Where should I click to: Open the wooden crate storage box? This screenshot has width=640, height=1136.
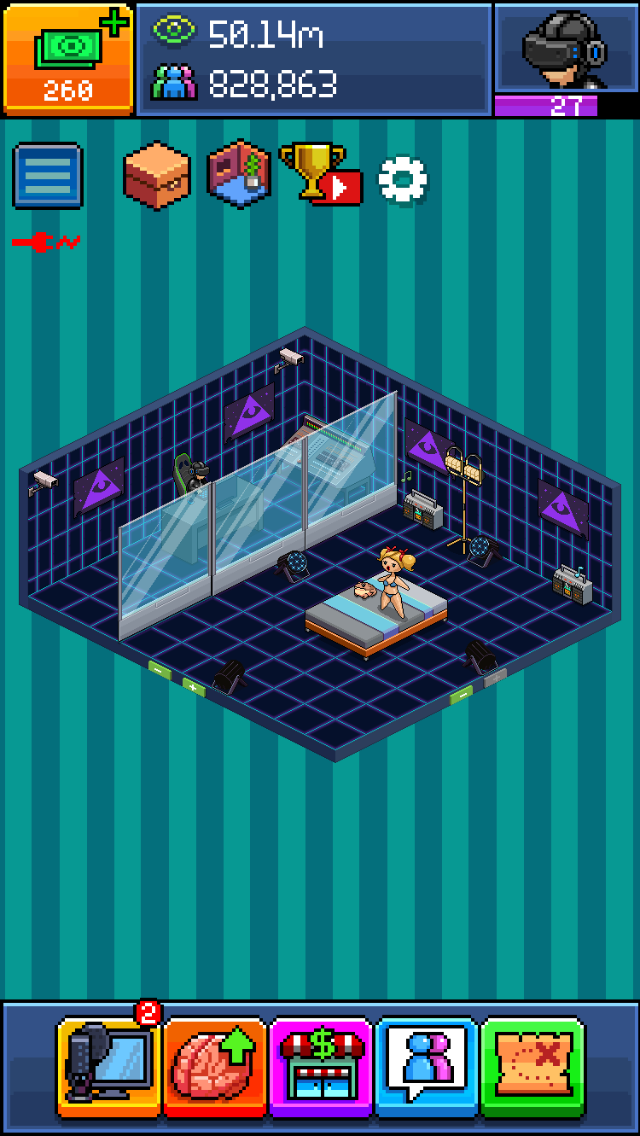coord(157,176)
